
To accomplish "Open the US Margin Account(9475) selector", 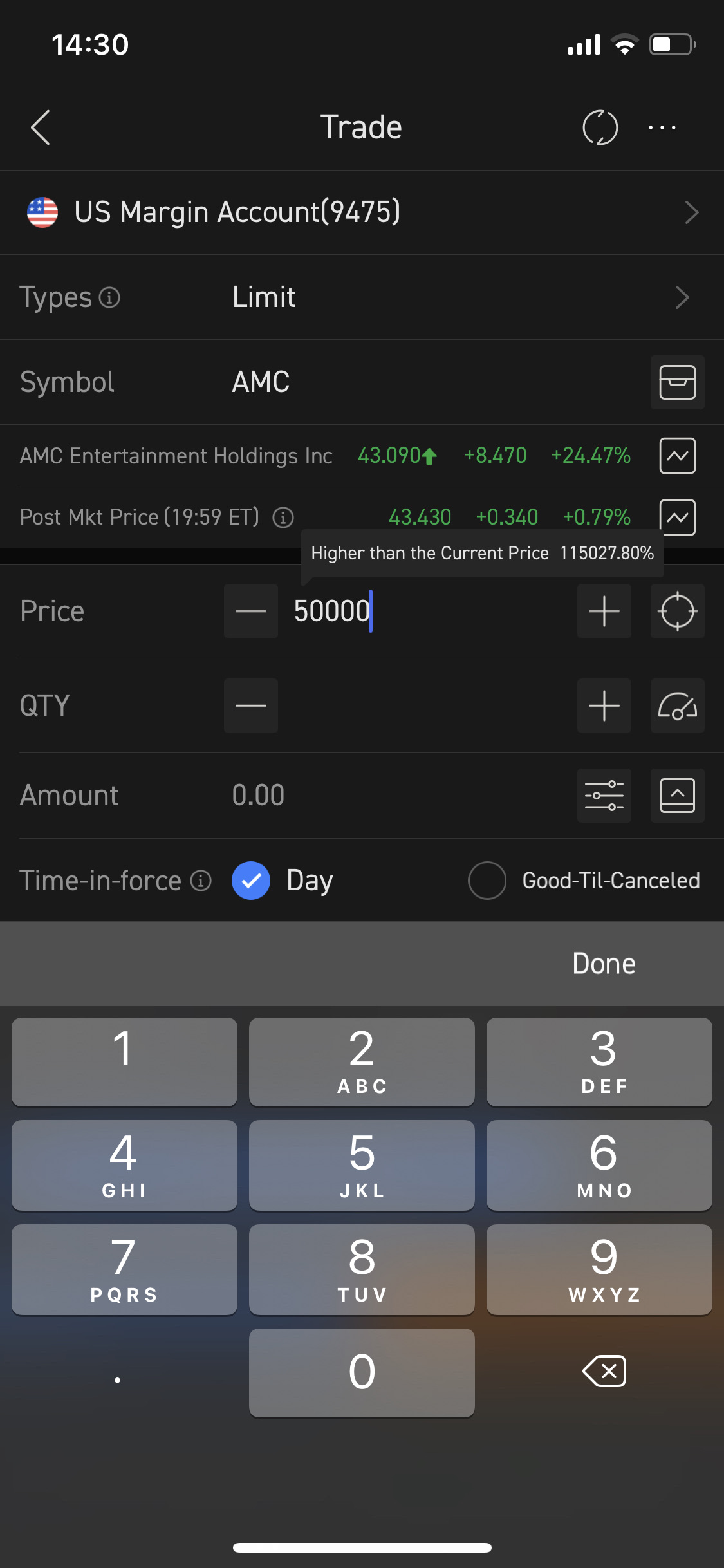I will click(362, 212).
